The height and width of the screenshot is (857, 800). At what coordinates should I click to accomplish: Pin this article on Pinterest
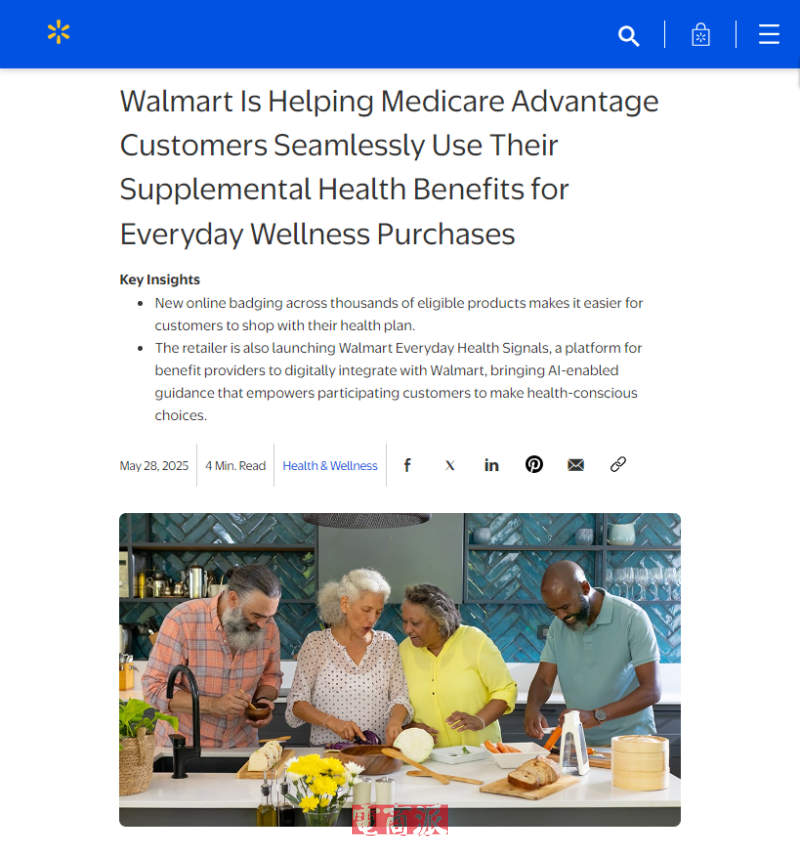tap(534, 465)
